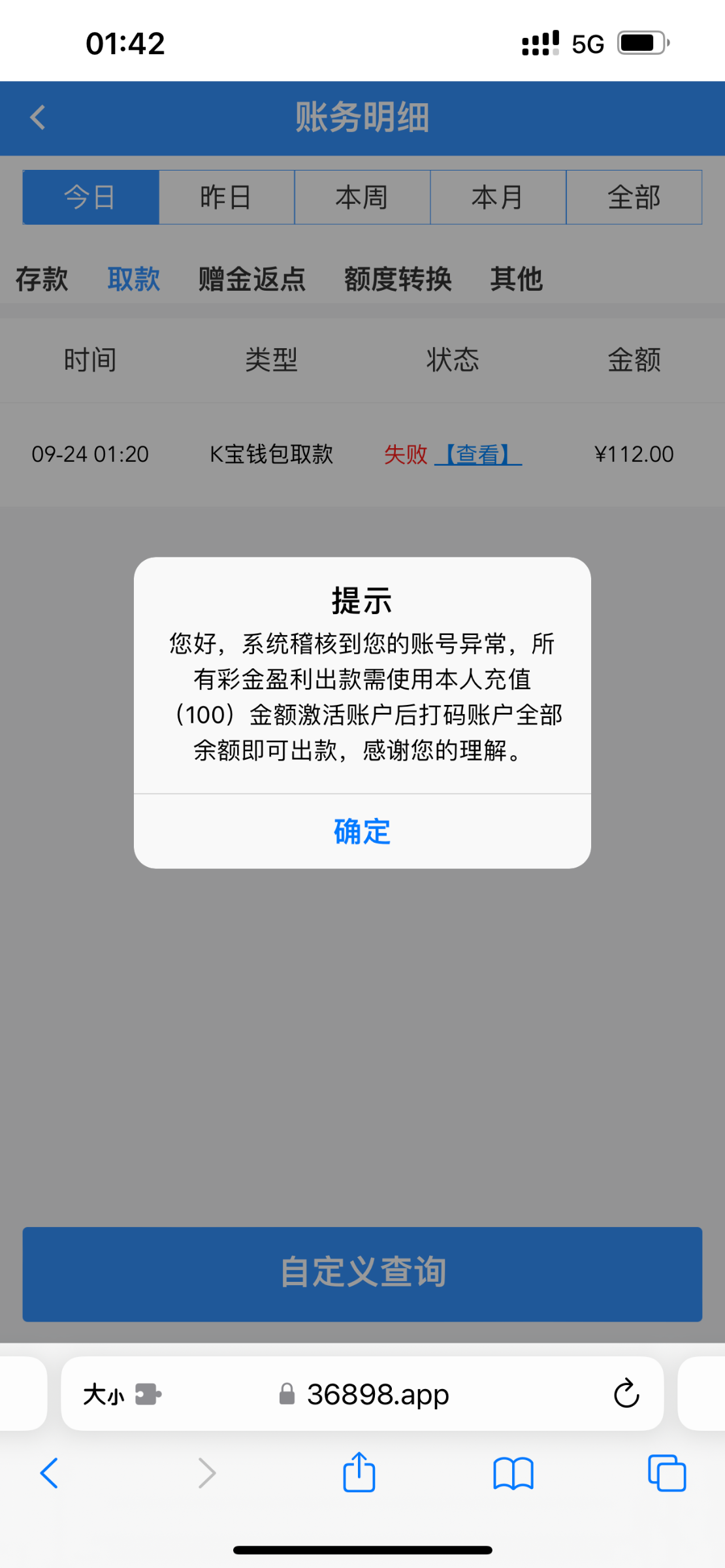Open the 【查看】 link for the failed withdrawal
The width and height of the screenshot is (725, 1568).
click(x=479, y=455)
